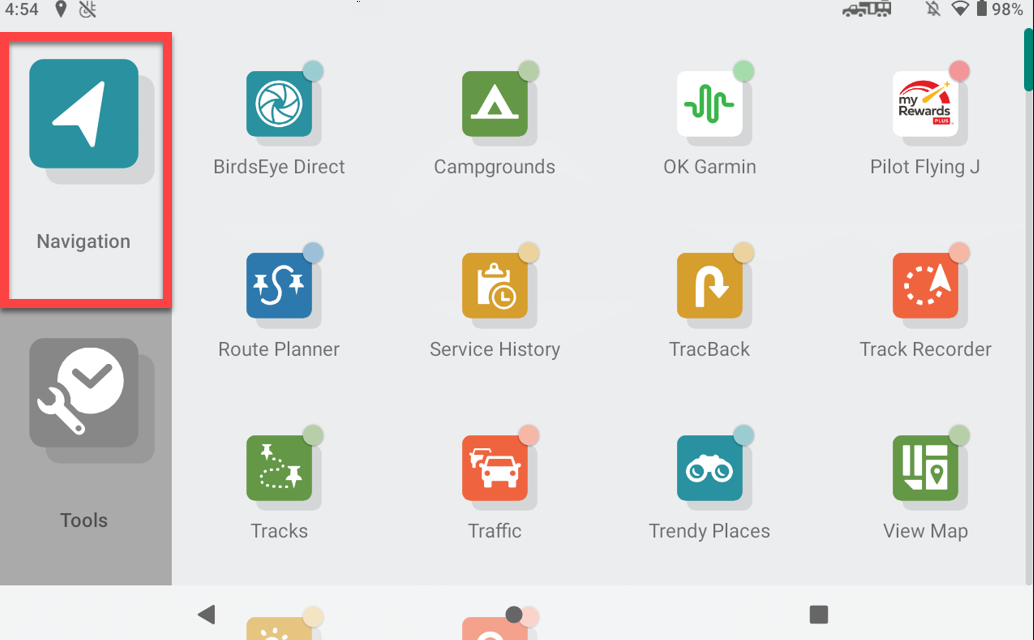Launch Route Planner
Screen dimensions: 1034x640
click(279, 286)
